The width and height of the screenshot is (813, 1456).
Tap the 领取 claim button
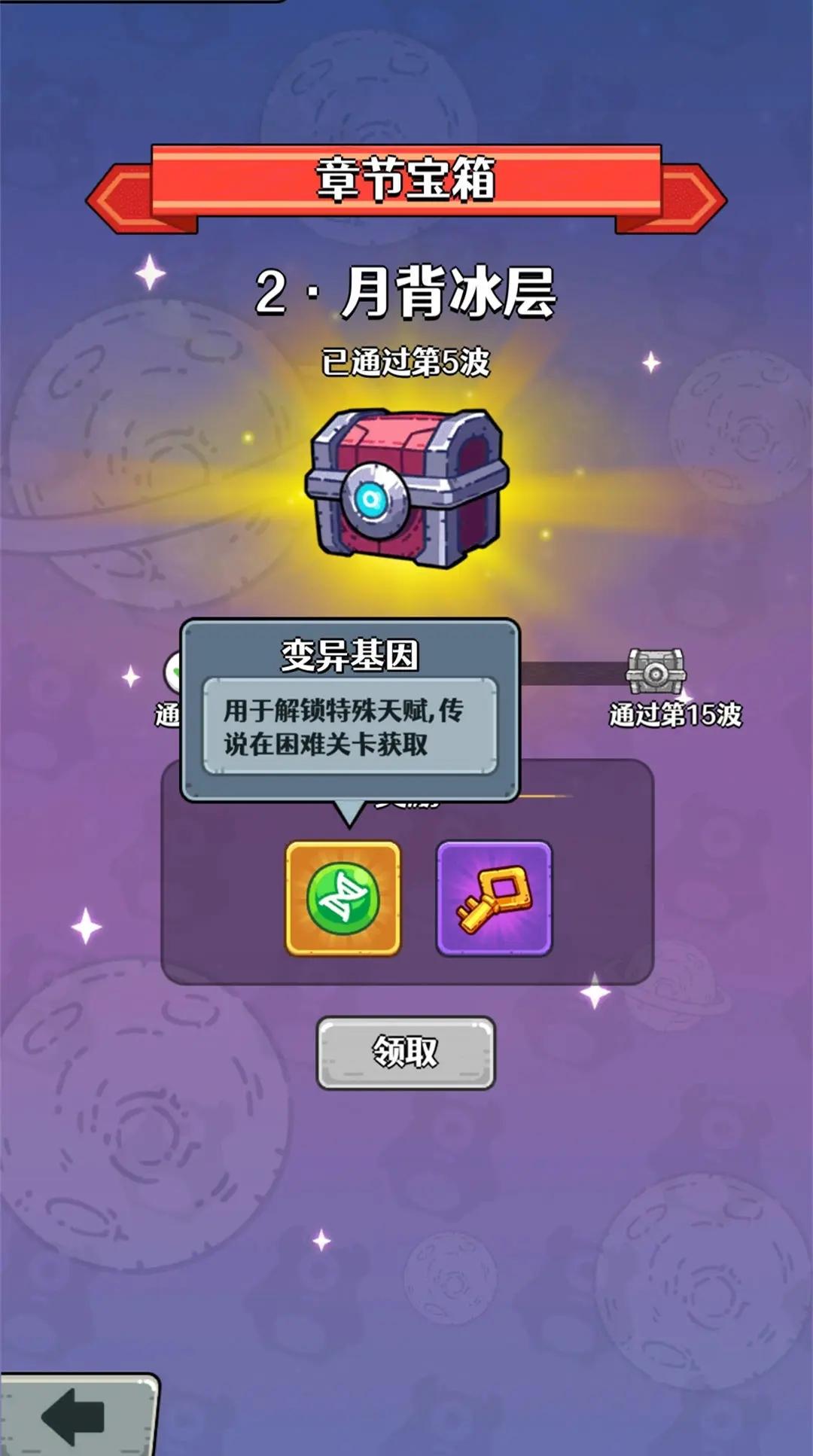(x=405, y=1052)
